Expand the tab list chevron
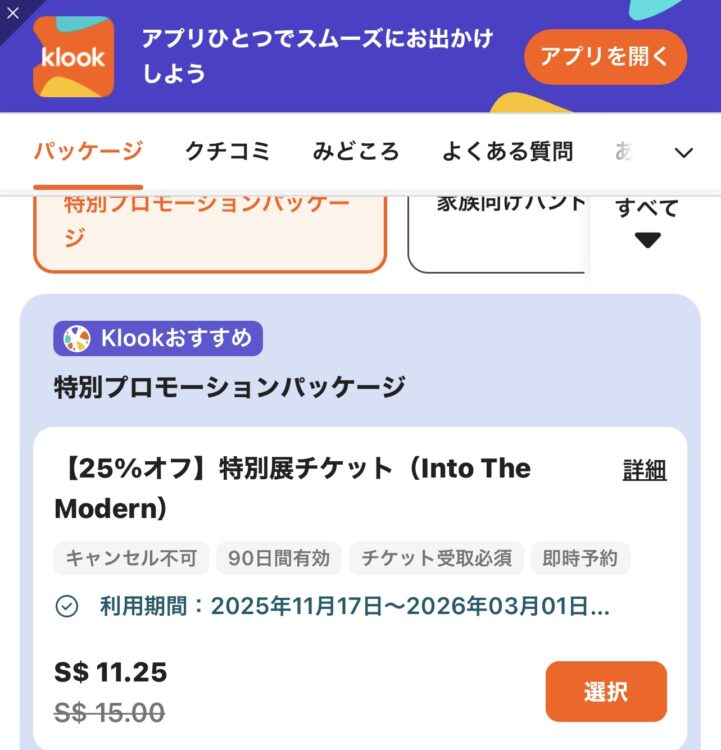The height and width of the screenshot is (750, 721). (x=684, y=152)
